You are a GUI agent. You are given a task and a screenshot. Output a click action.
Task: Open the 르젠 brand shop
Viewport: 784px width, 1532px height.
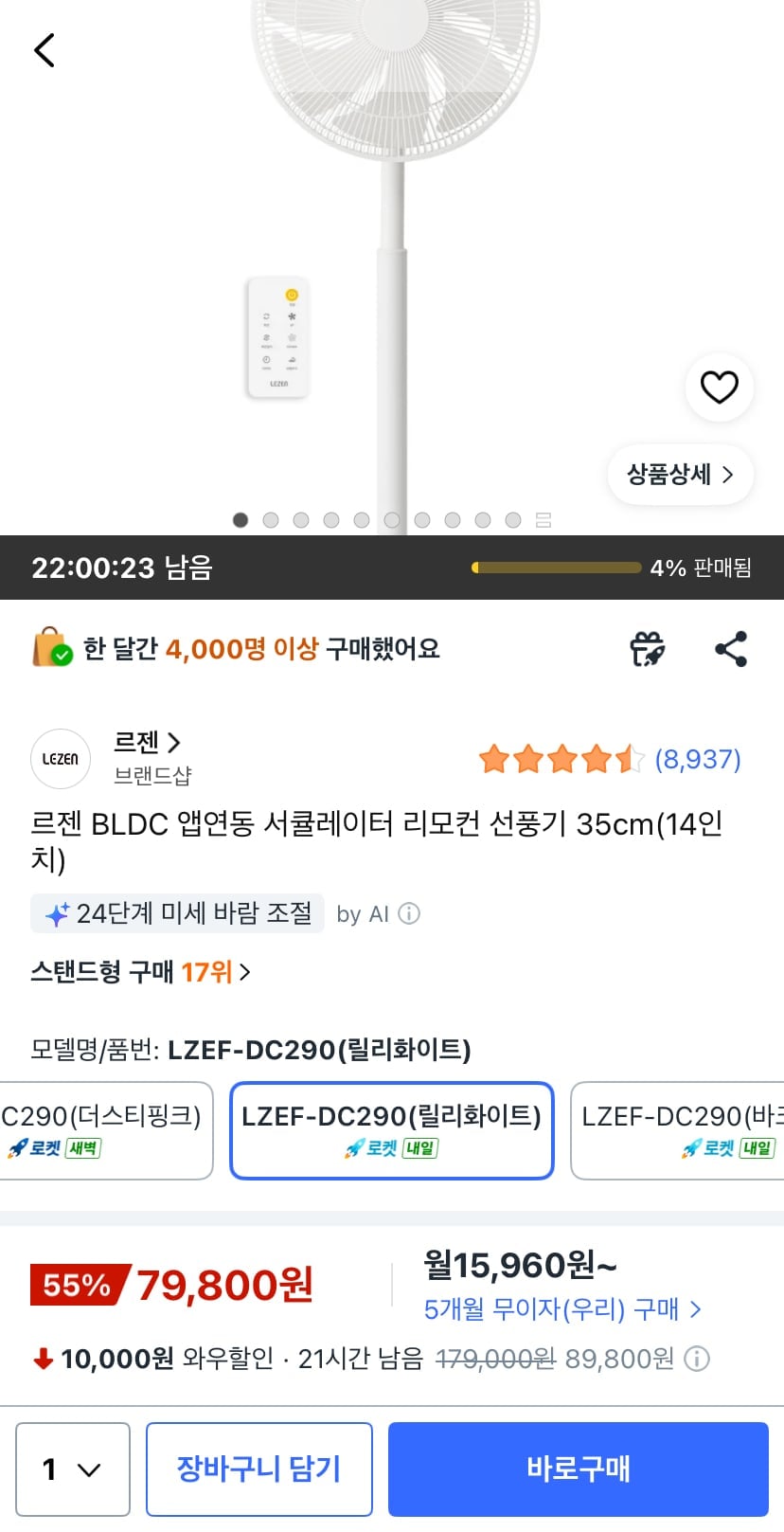click(147, 743)
